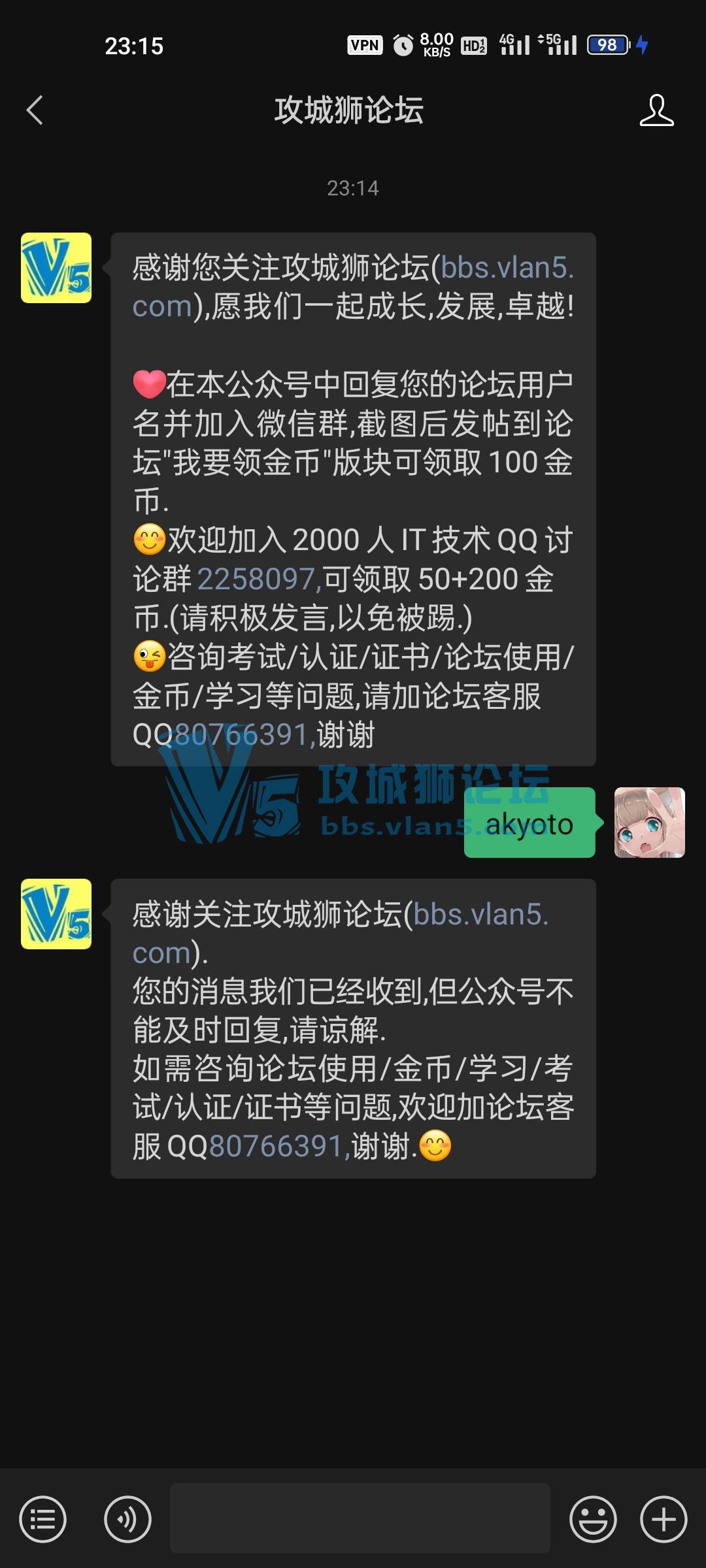Image resolution: width=706 pixels, height=1568 pixels.
Task: Switch to voice input mode
Action: pyautogui.click(x=127, y=1519)
